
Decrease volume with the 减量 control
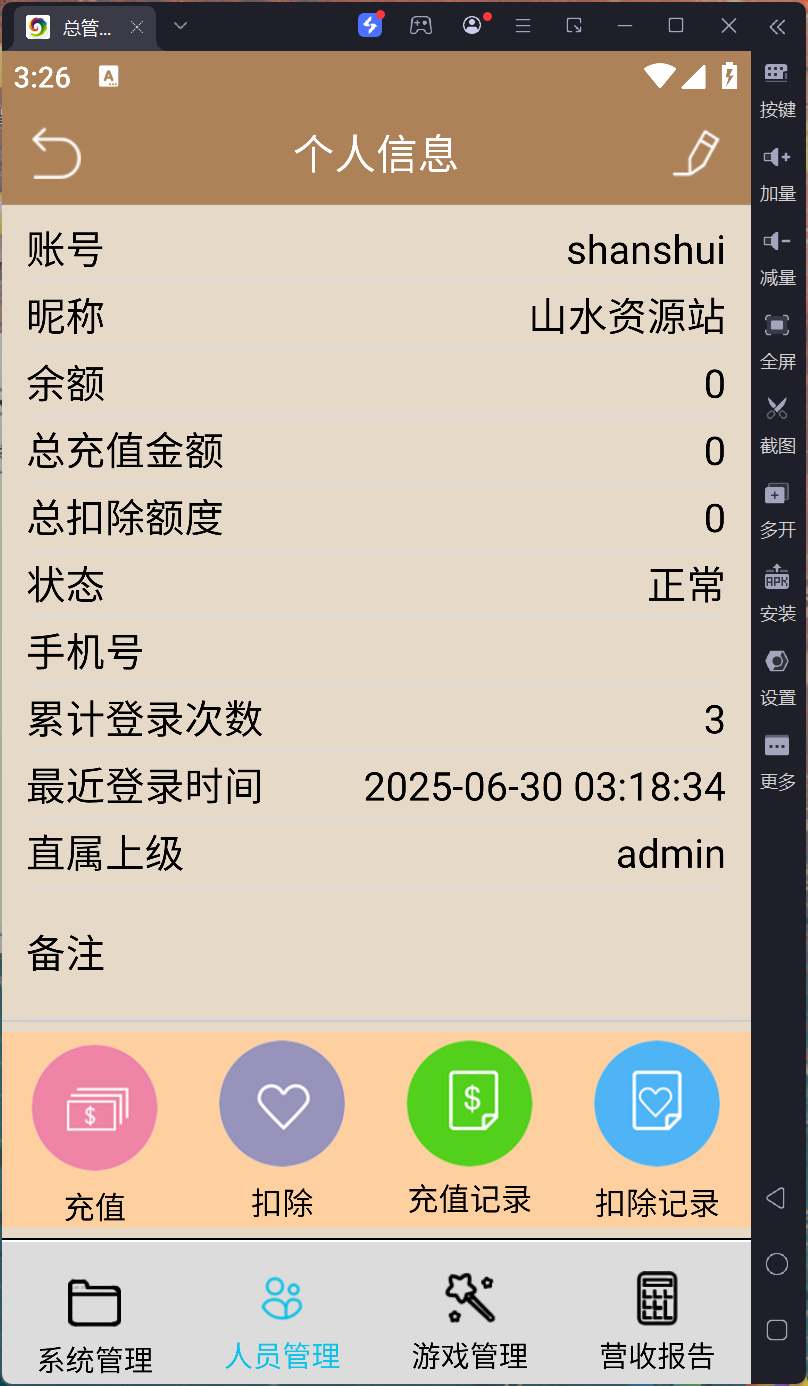777,241
